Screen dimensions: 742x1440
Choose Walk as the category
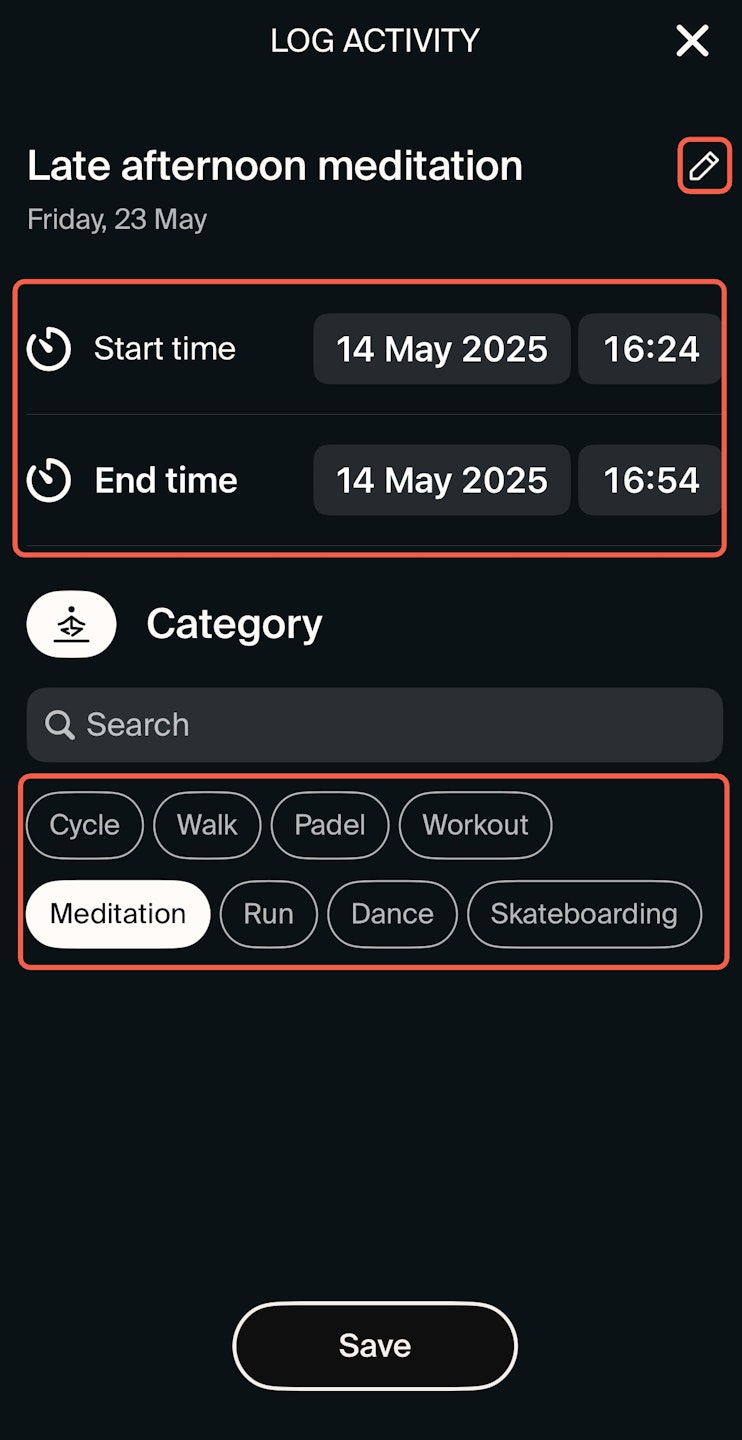tap(207, 825)
